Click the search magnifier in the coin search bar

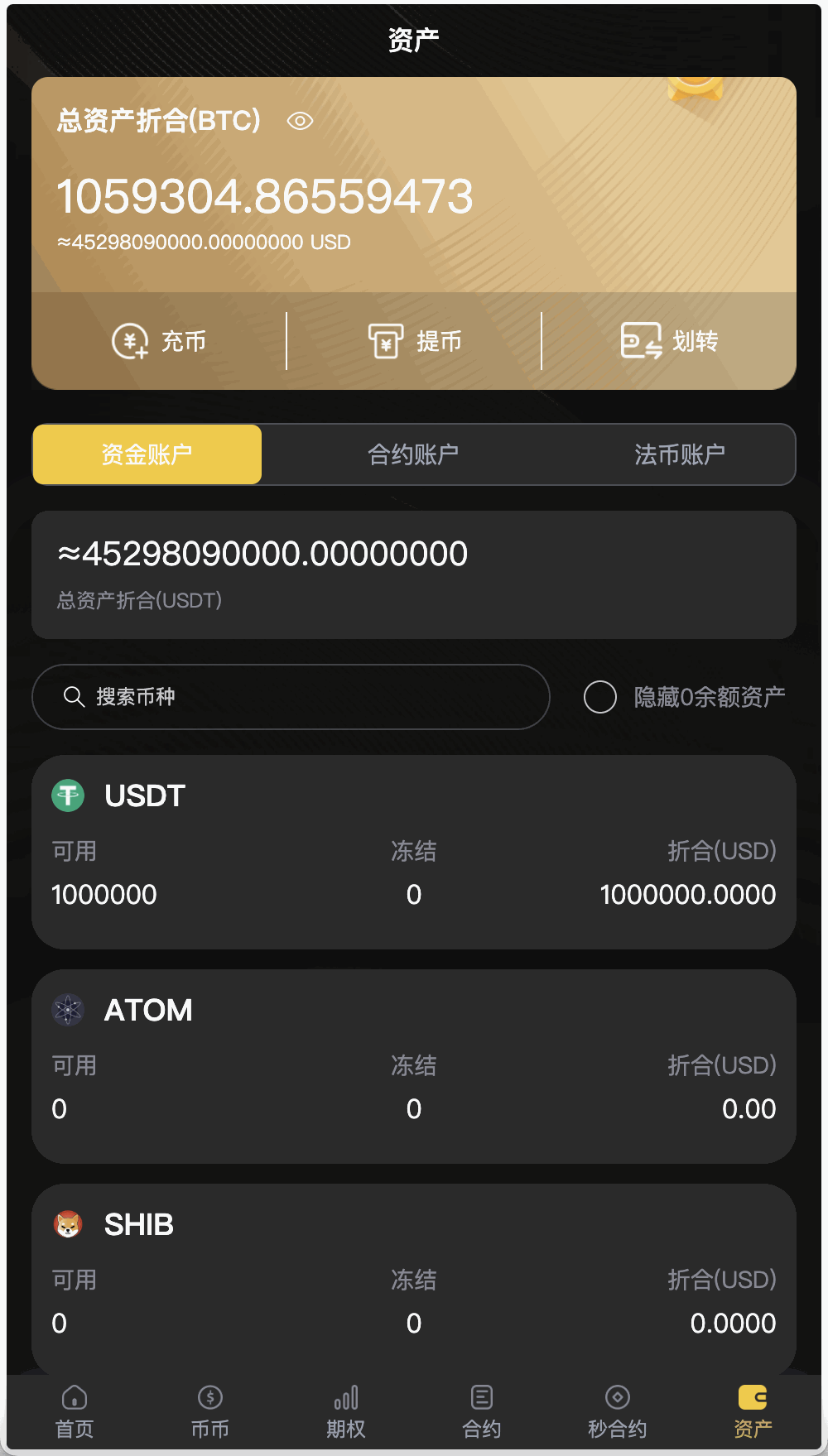[x=74, y=697]
